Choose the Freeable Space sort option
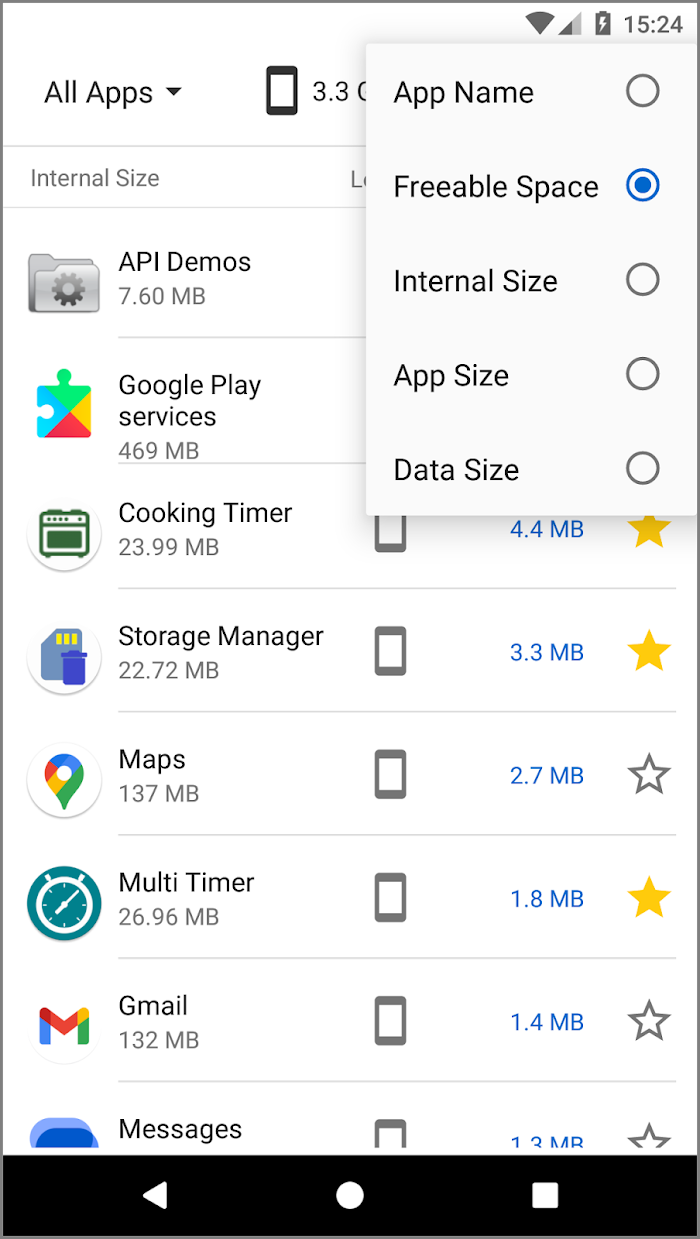Image resolution: width=700 pixels, height=1239 pixels. pos(530,186)
